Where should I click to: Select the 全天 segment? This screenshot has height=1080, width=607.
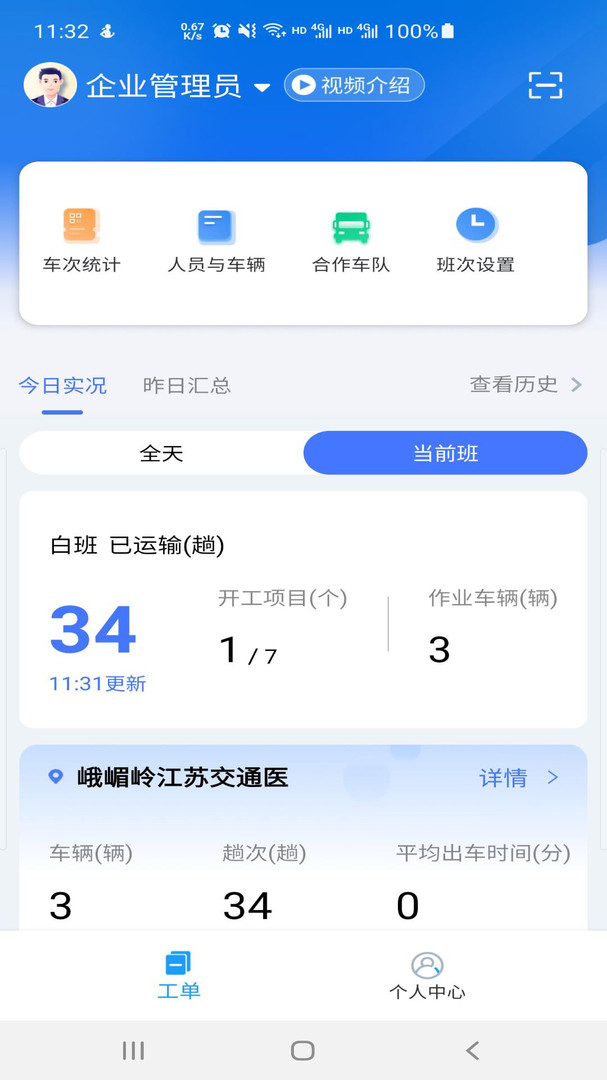pos(162,453)
